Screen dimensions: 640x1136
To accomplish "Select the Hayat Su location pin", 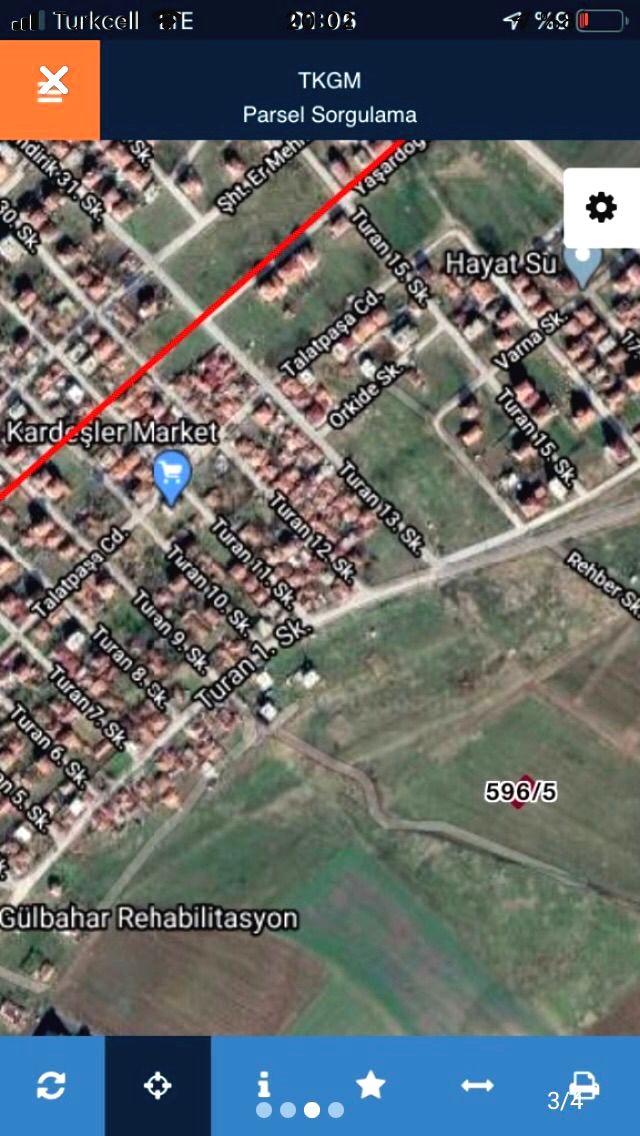I will pyautogui.click(x=582, y=262).
